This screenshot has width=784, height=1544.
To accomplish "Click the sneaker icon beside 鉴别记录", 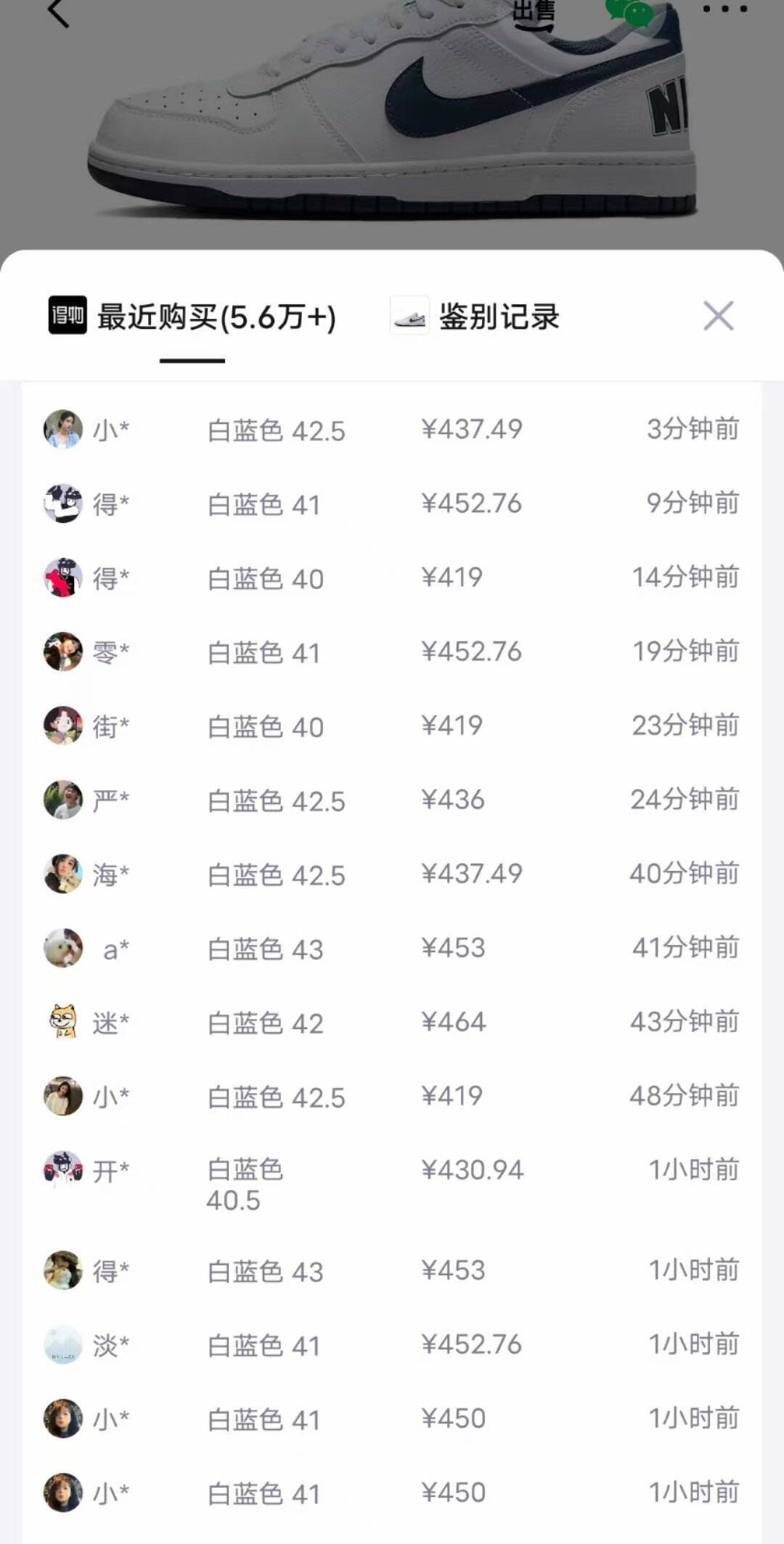I will coord(409,315).
